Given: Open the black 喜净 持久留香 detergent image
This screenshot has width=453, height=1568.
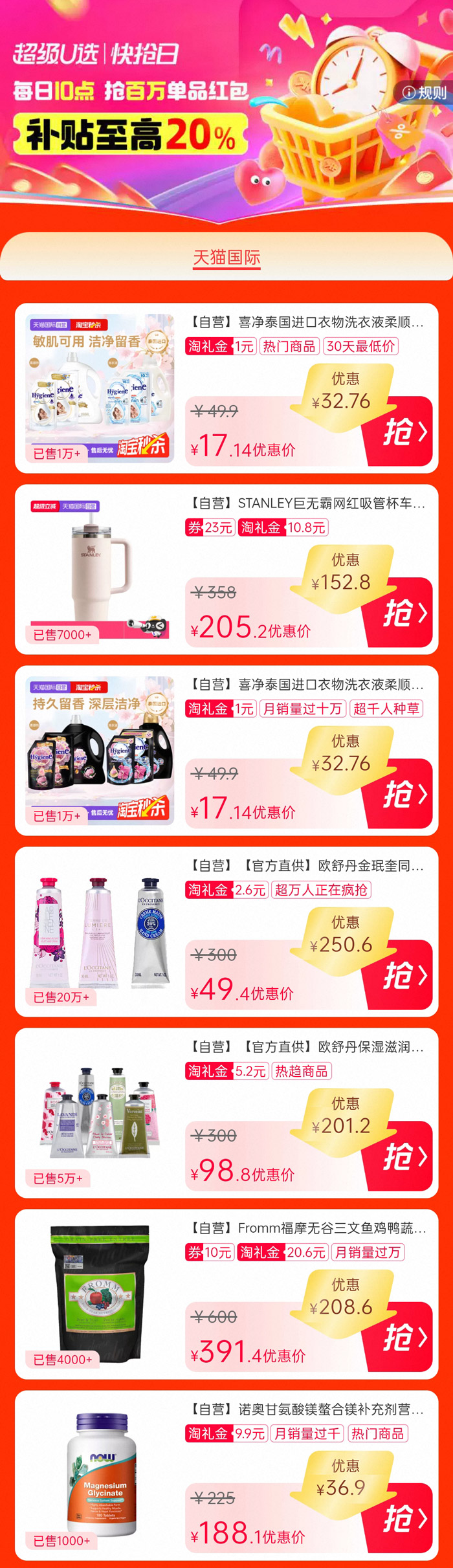Looking at the screenshot, I should [x=100, y=750].
